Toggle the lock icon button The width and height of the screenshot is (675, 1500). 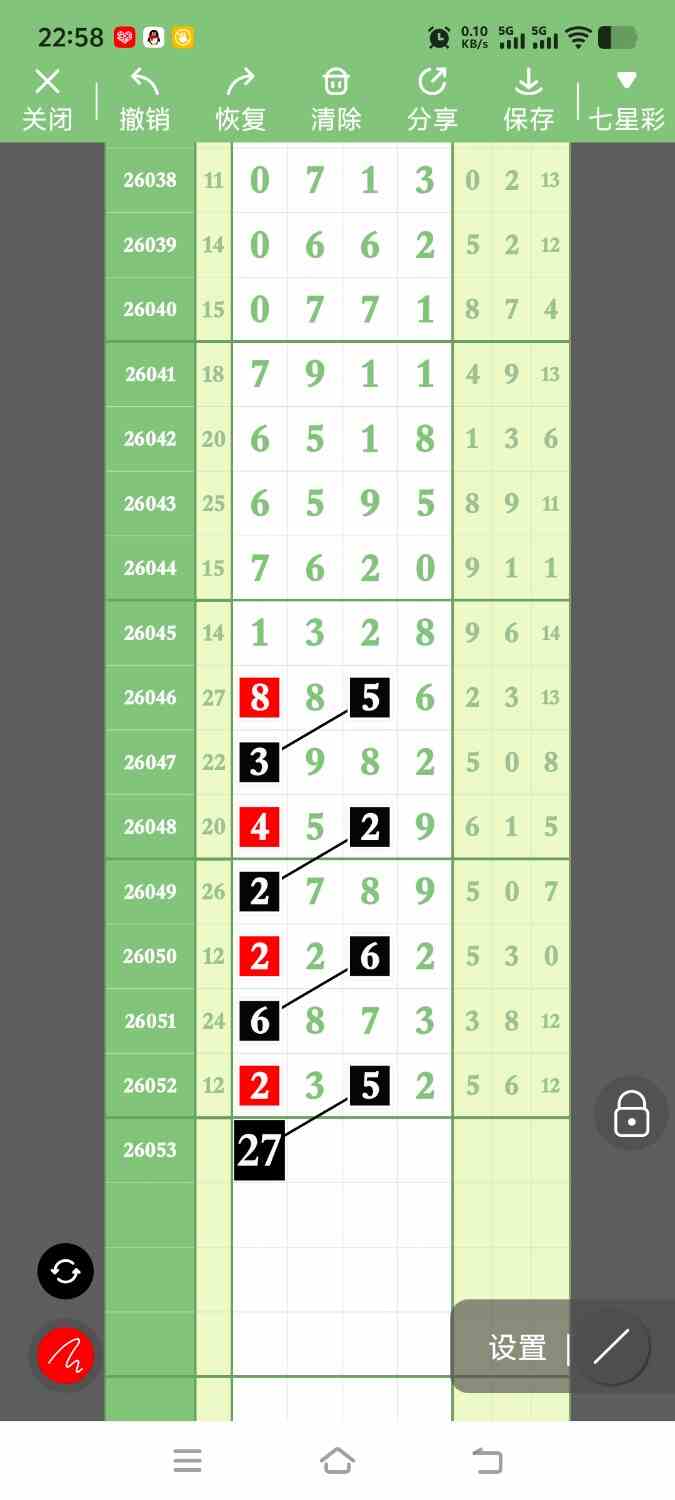pyautogui.click(x=631, y=1112)
